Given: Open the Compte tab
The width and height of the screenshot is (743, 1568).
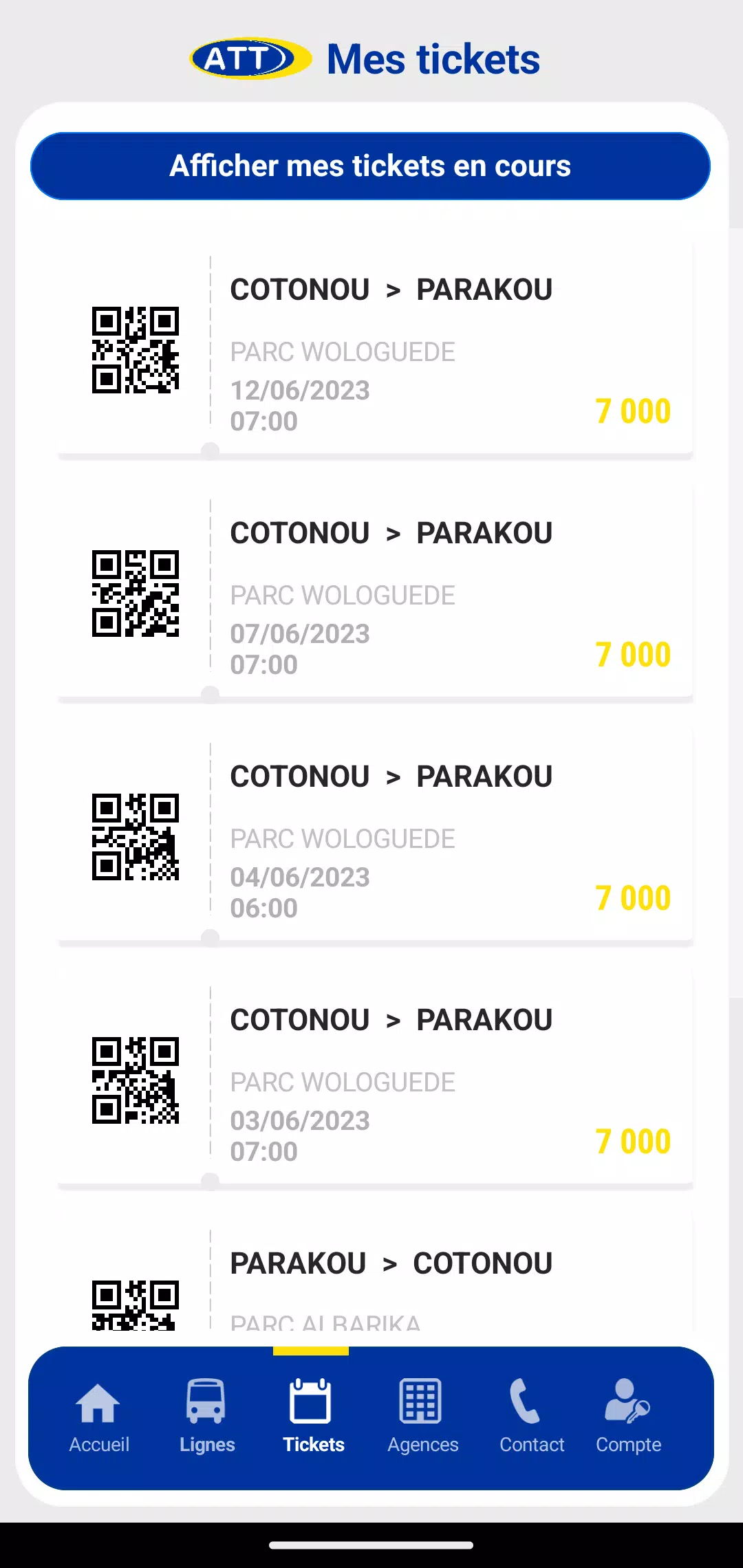Looking at the screenshot, I should click(628, 1418).
